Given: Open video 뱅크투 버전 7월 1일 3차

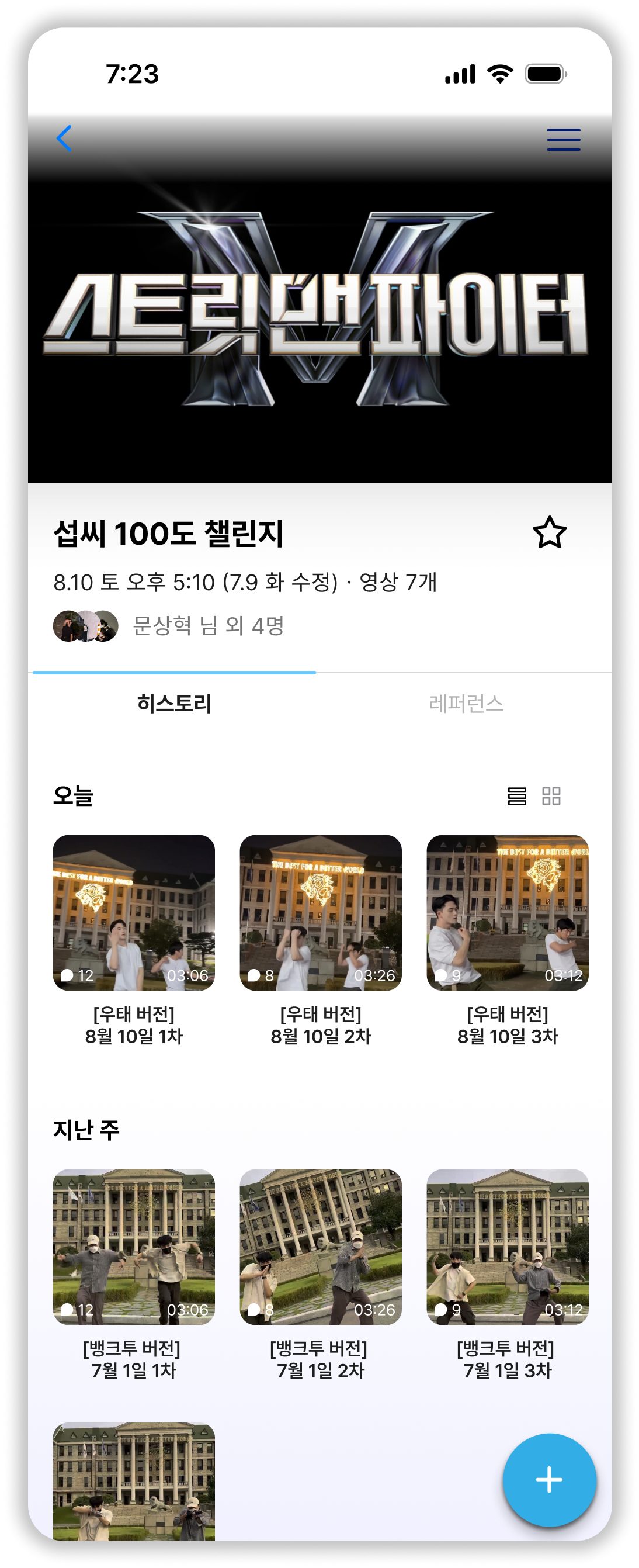Looking at the screenshot, I should [x=508, y=1247].
